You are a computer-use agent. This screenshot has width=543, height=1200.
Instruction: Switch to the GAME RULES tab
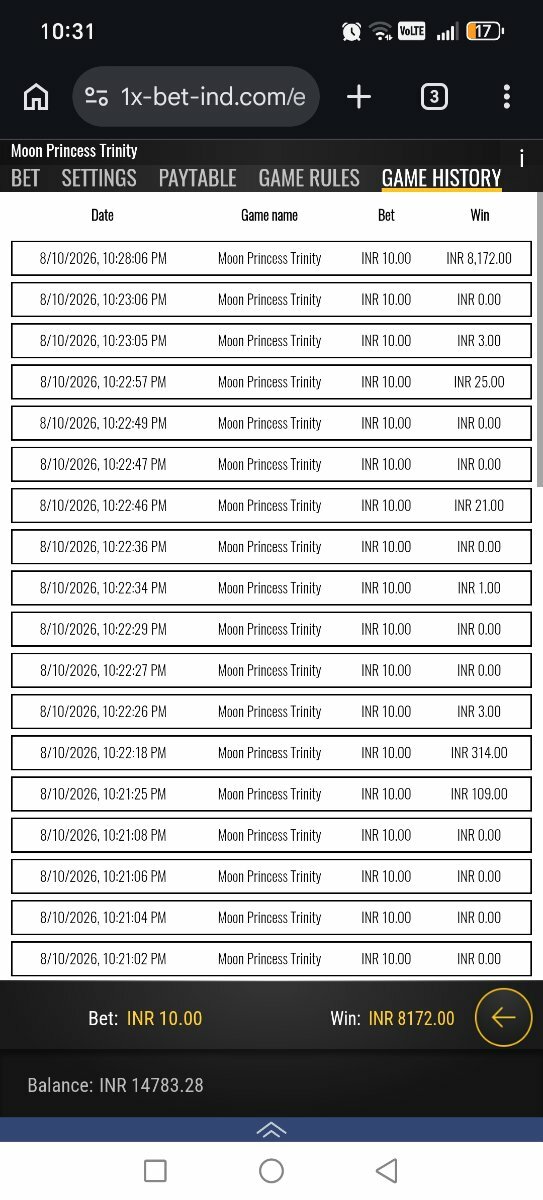click(x=309, y=178)
